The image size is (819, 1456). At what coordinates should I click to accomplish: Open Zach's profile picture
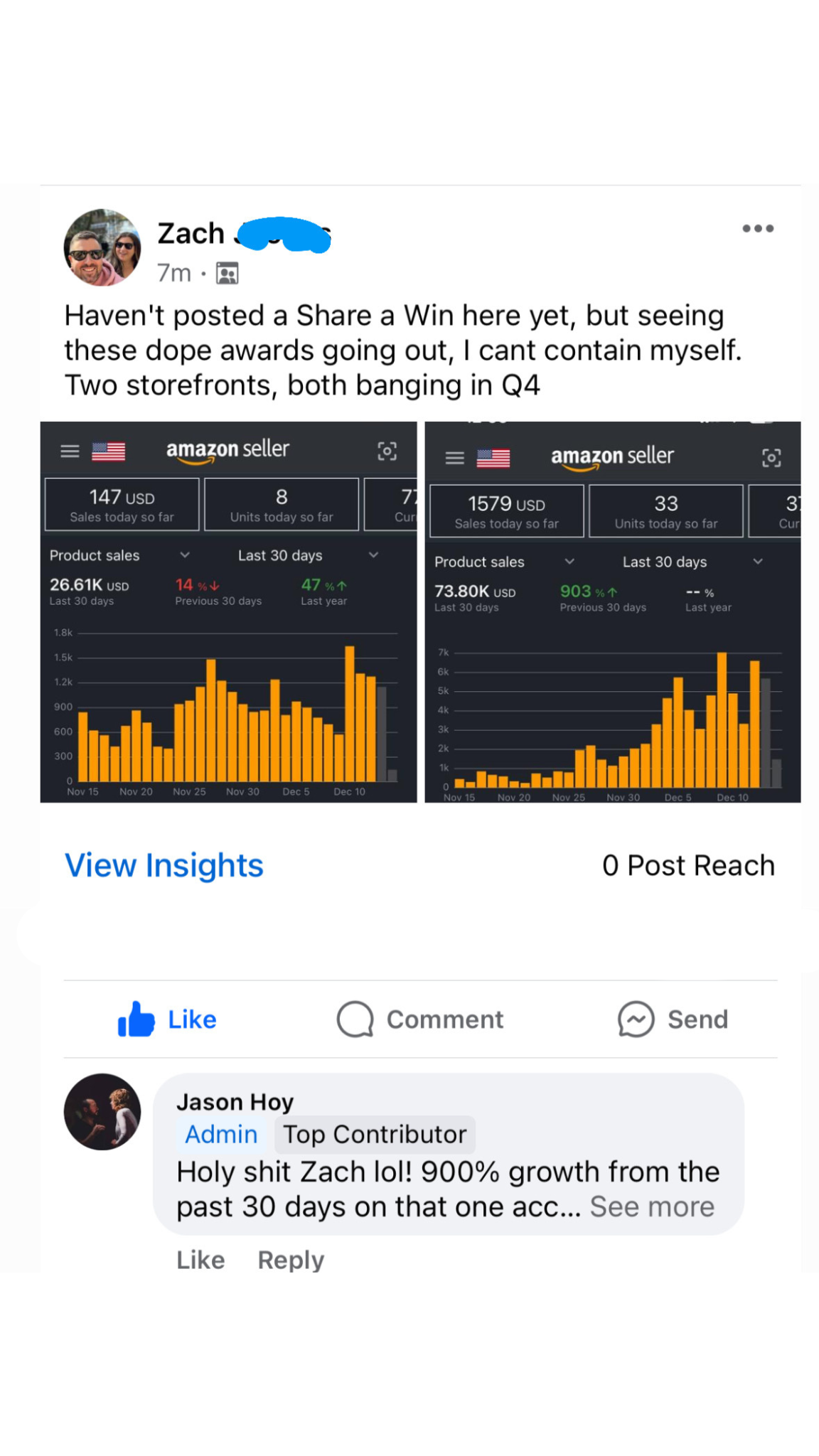[x=102, y=247]
